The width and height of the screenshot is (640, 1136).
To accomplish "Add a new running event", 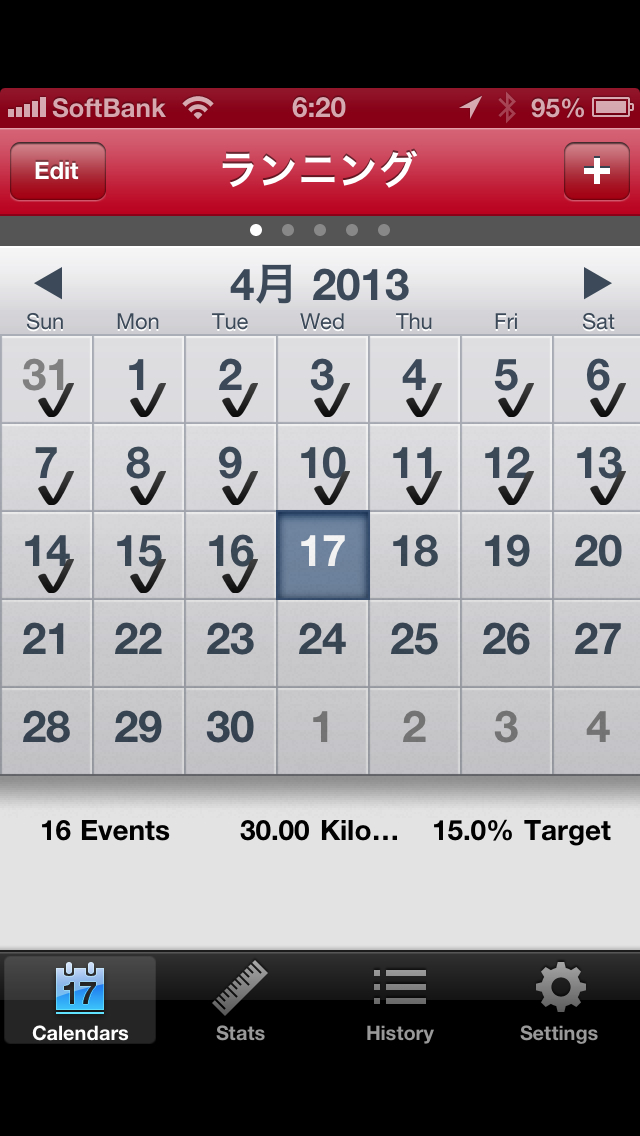I will [596, 171].
